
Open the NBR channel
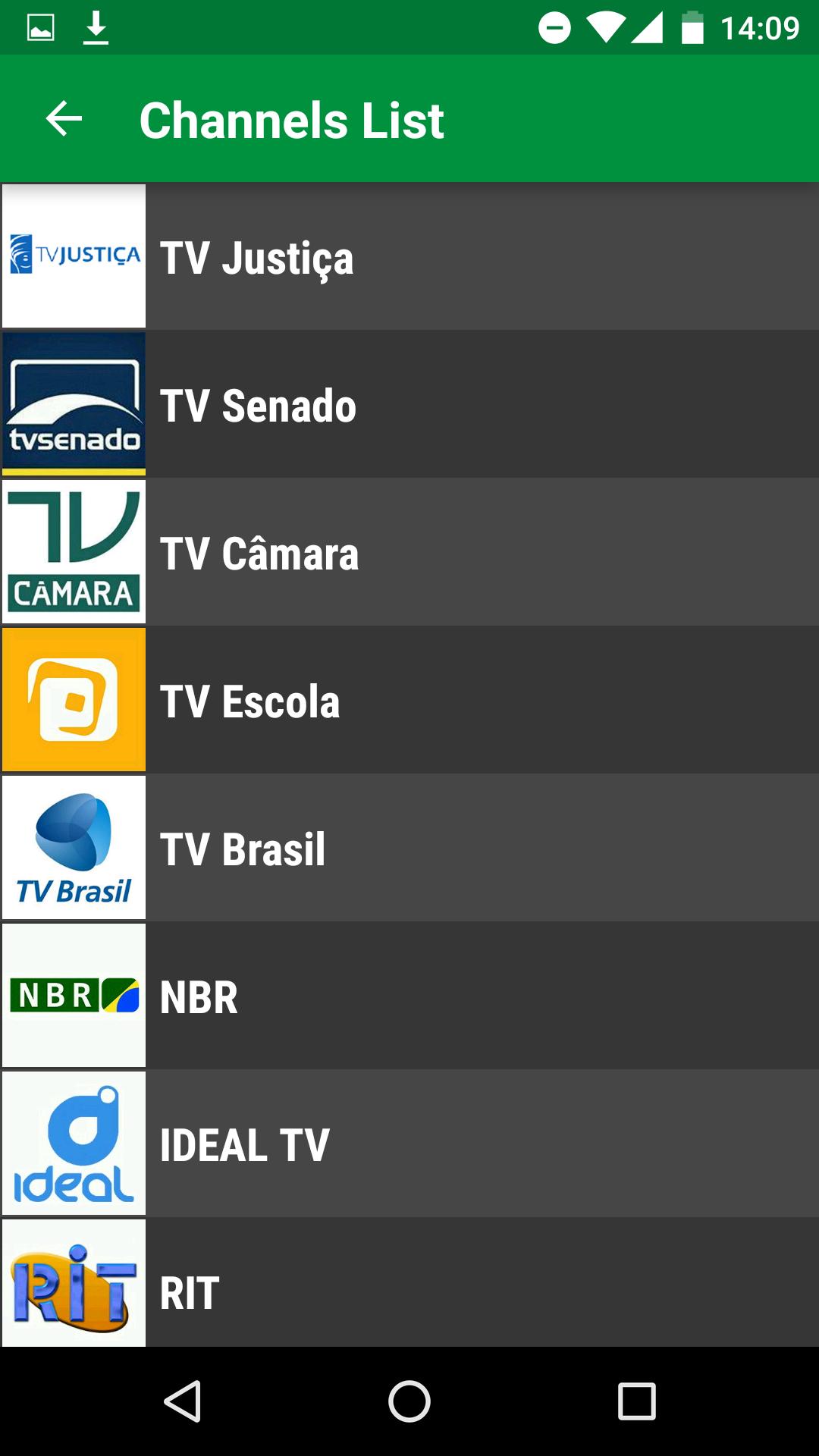409,996
